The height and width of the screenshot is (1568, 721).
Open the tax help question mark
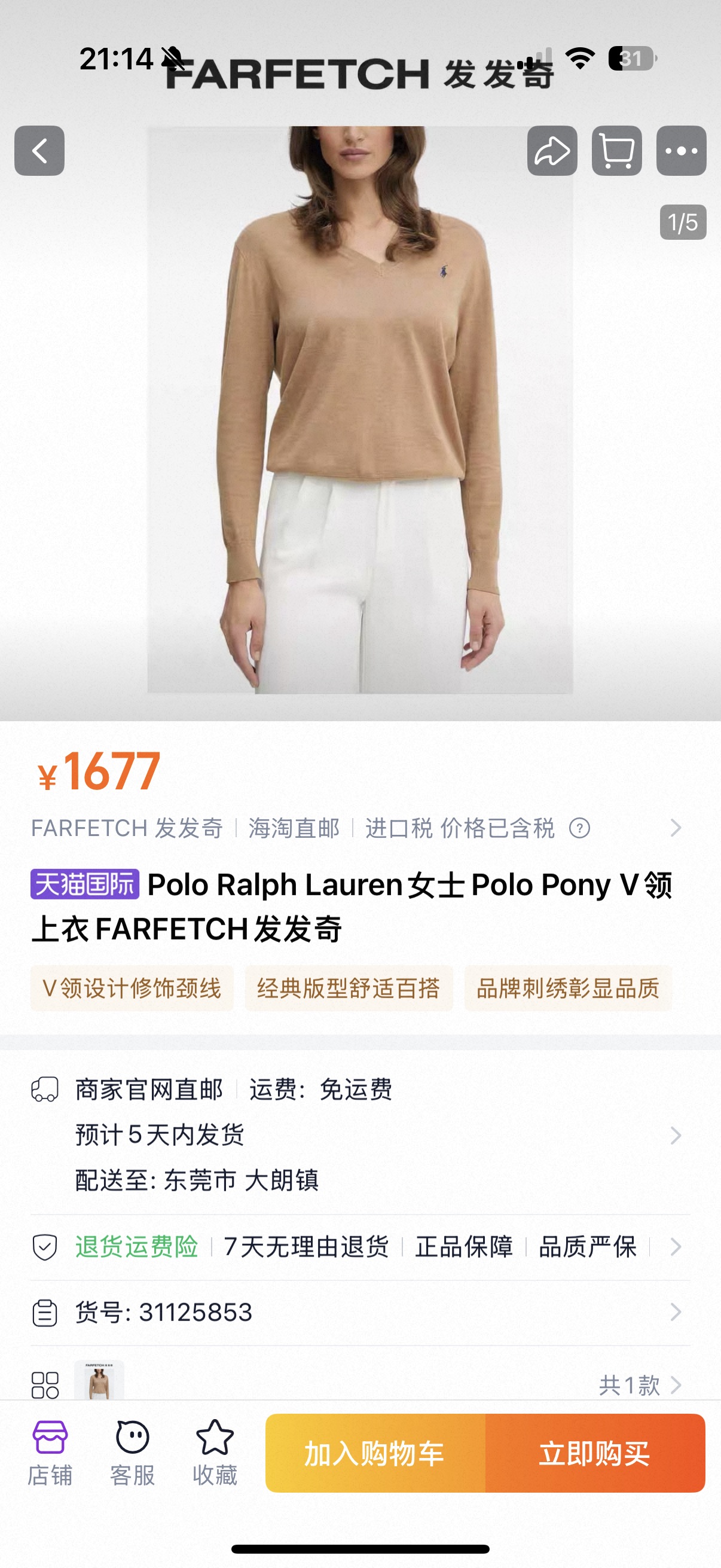[579, 828]
